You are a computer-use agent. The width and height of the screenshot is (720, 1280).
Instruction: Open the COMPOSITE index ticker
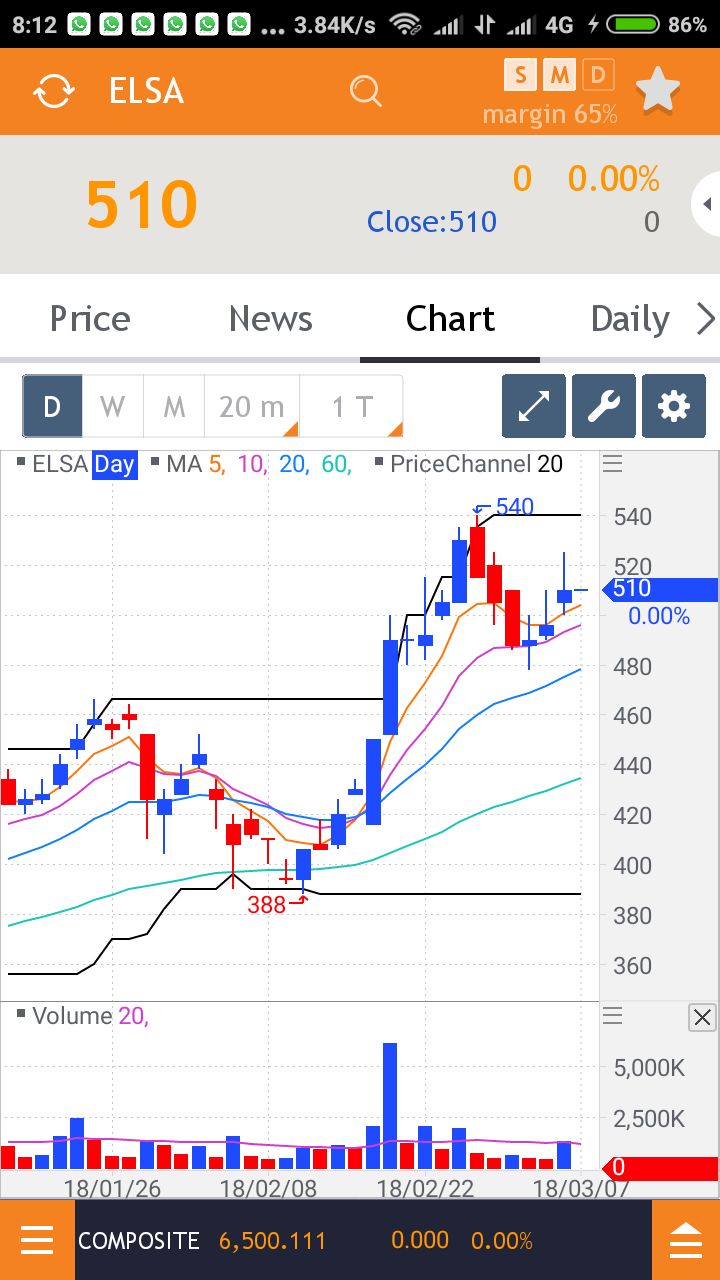pyautogui.click(x=140, y=1240)
